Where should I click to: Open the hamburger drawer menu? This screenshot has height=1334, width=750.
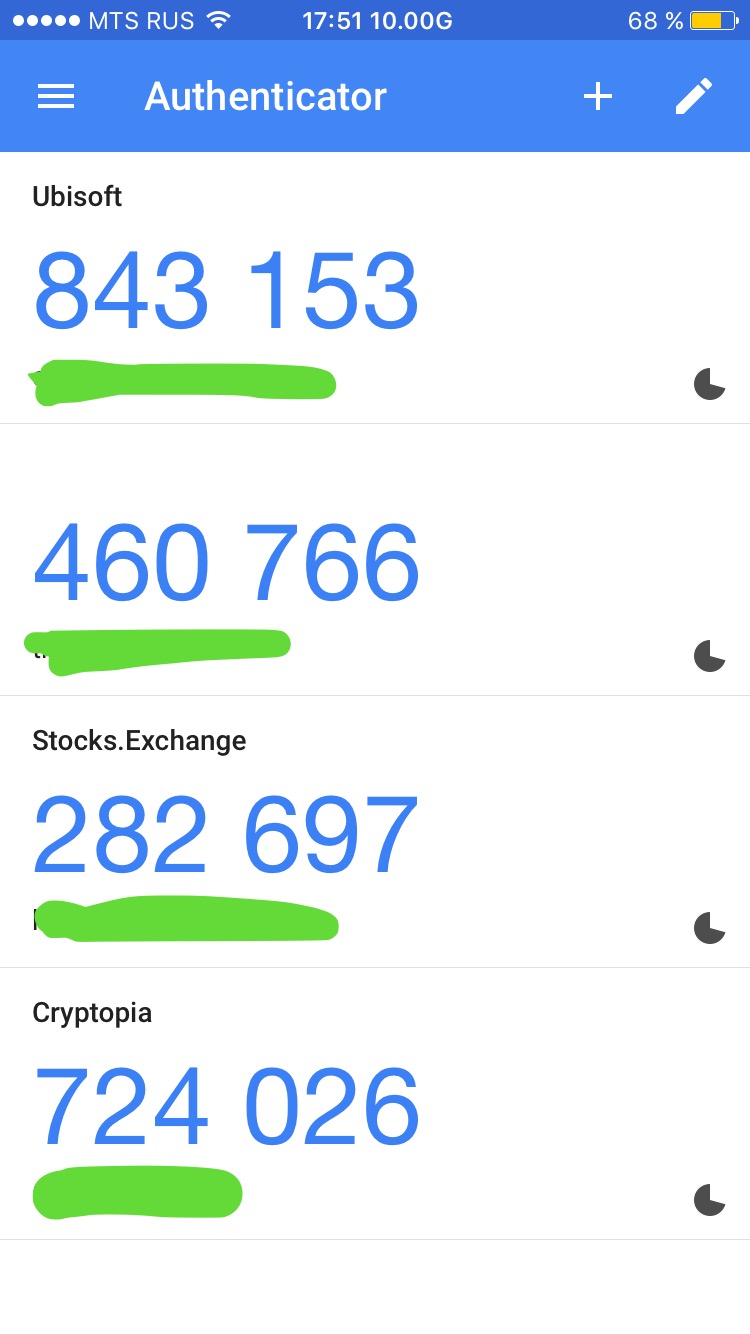[x=56, y=96]
